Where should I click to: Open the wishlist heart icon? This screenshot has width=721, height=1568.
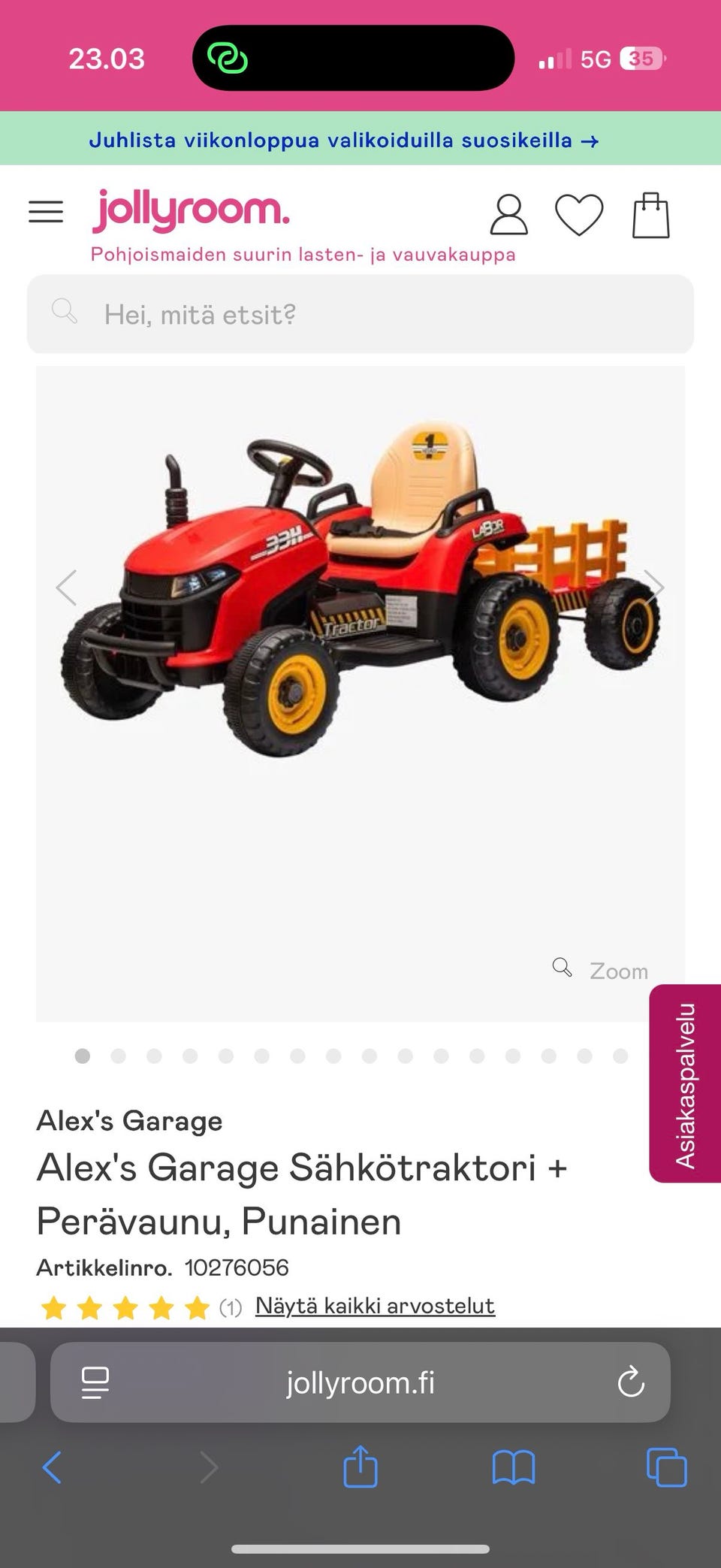tap(579, 215)
